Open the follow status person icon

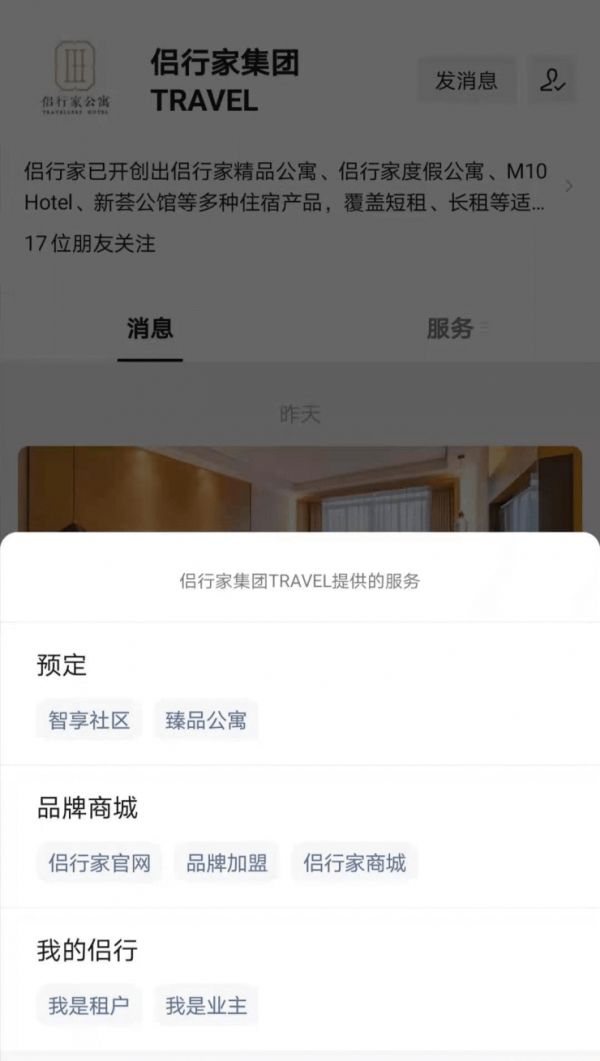pos(552,81)
